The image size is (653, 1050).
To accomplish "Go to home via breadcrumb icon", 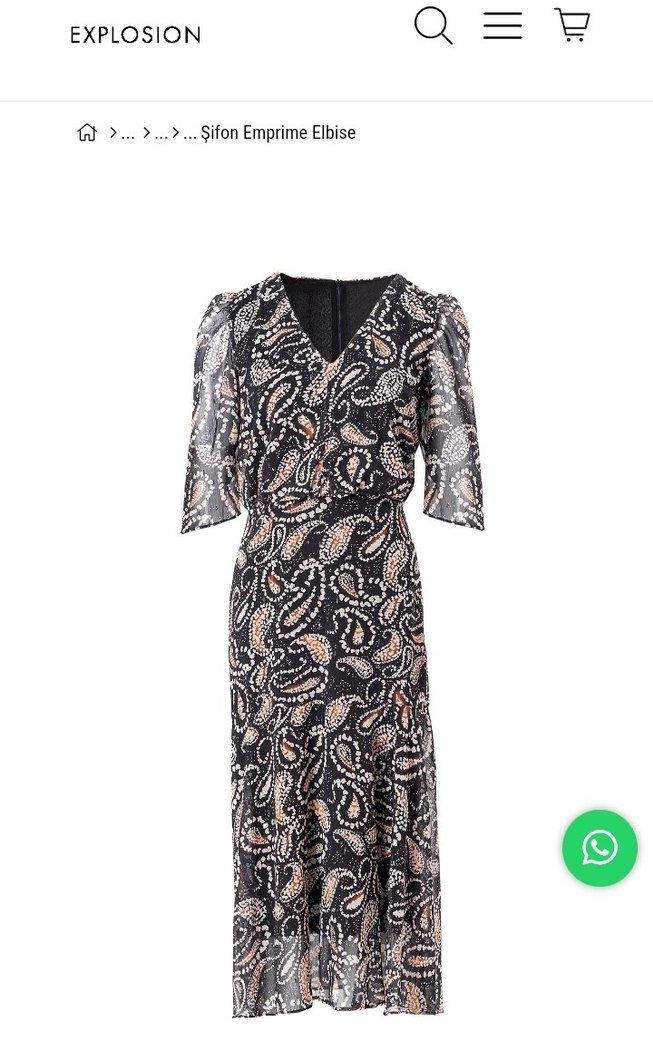I will (x=87, y=132).
